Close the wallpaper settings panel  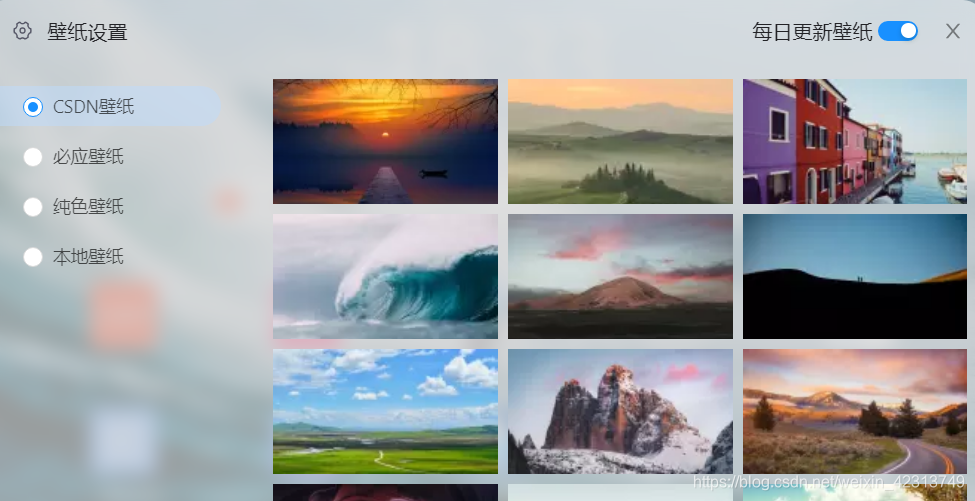[952, 31]
